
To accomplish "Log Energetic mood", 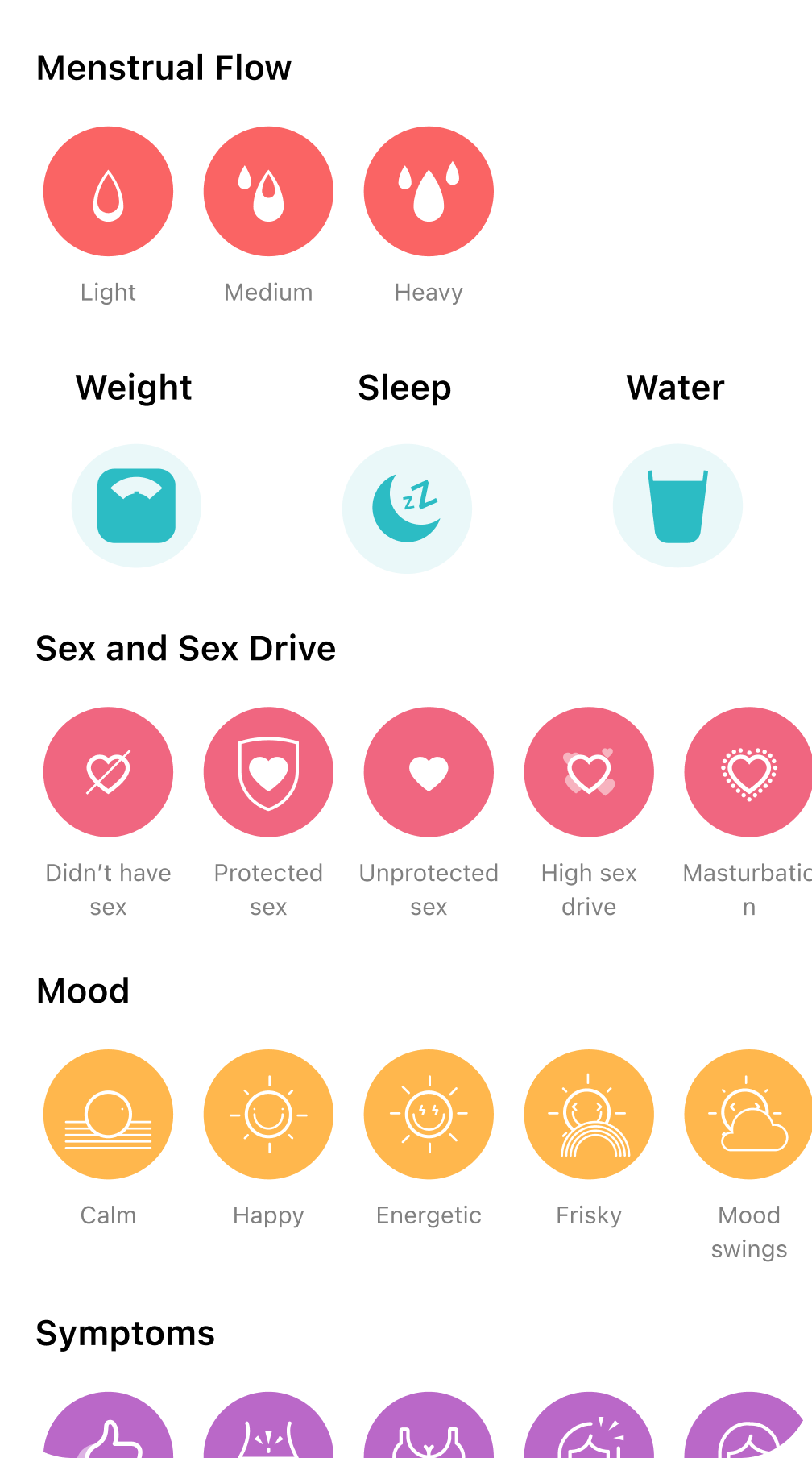I will [429, 1115].
